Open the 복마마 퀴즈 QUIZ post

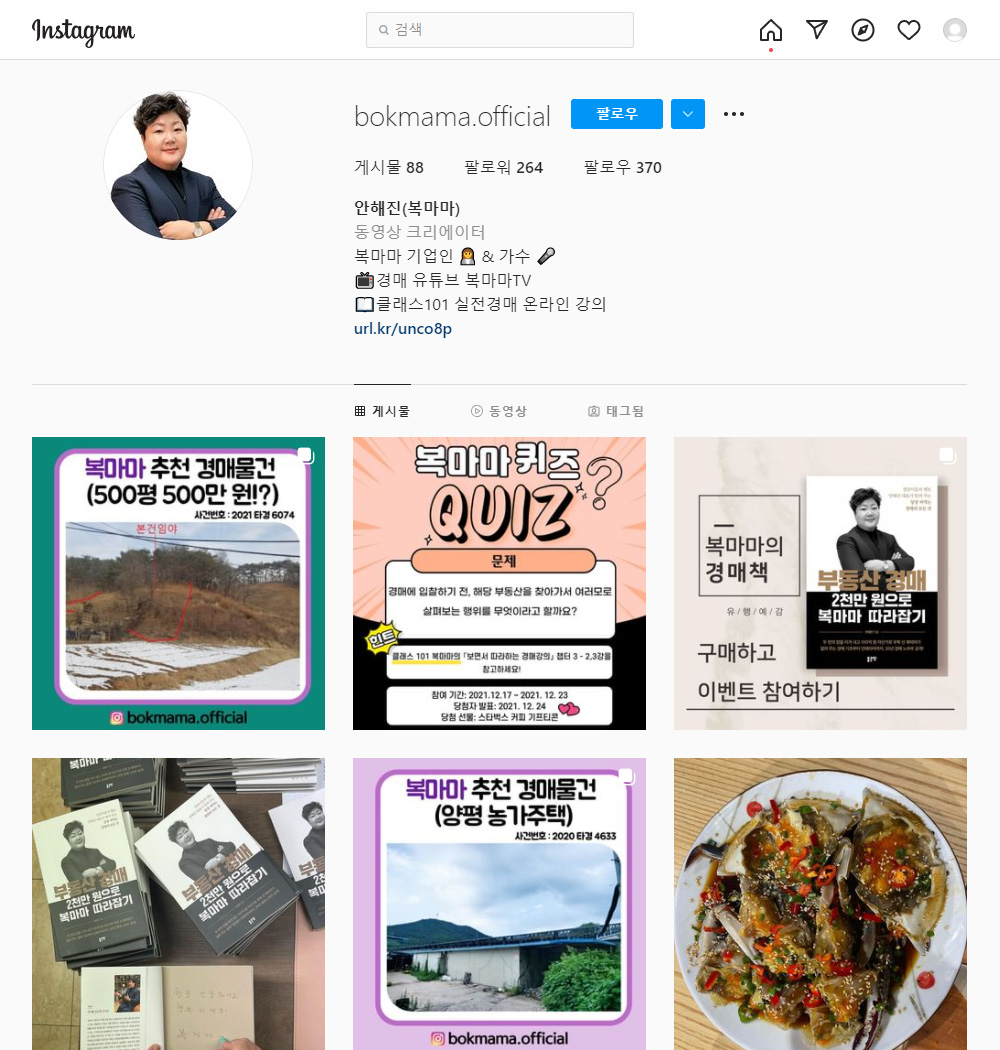coord(499,583)
